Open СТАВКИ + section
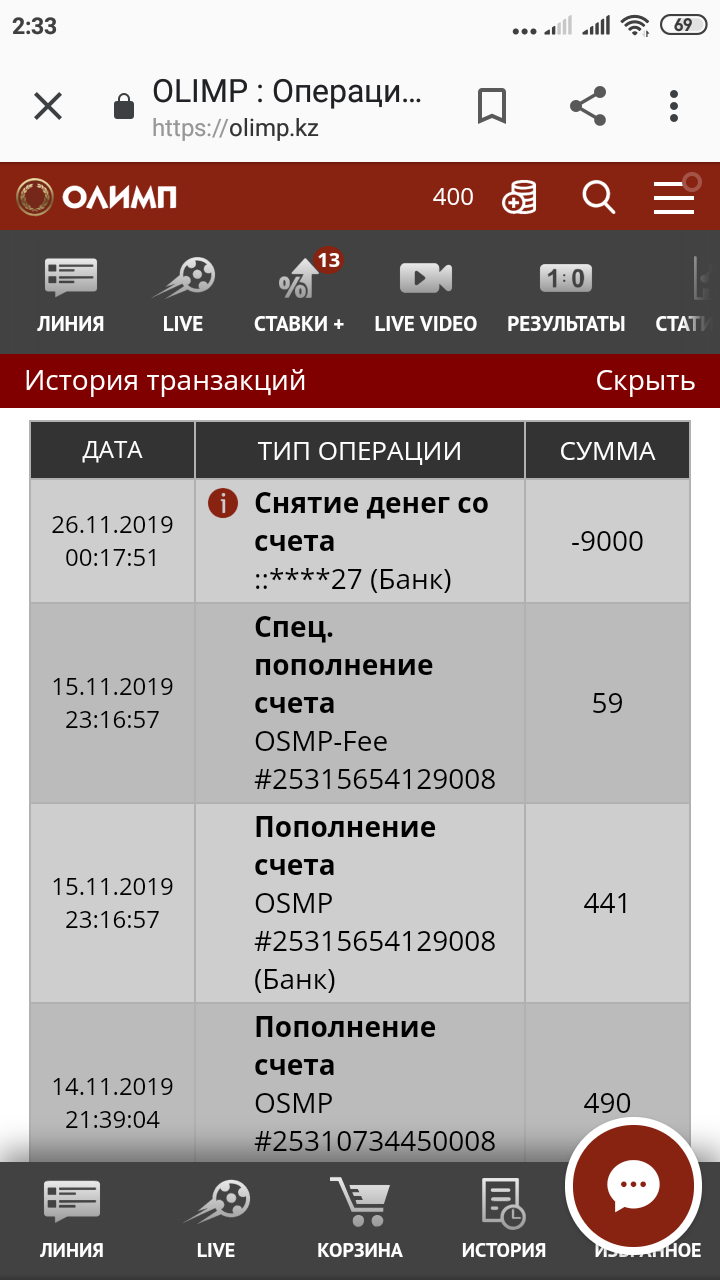 (299, 294)
